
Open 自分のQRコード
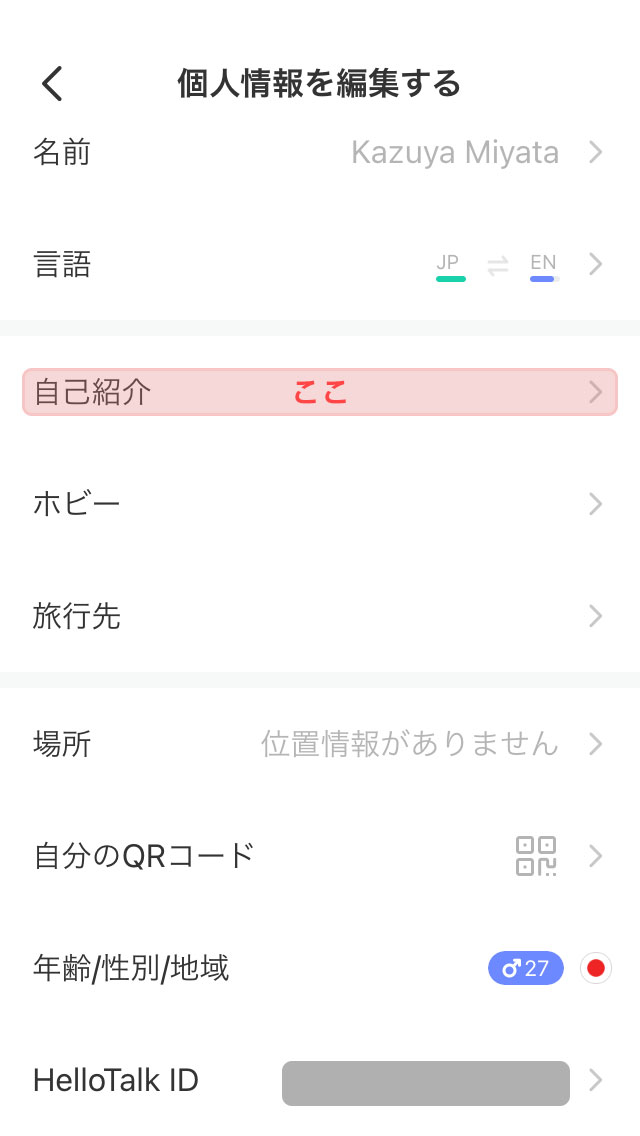320,856
